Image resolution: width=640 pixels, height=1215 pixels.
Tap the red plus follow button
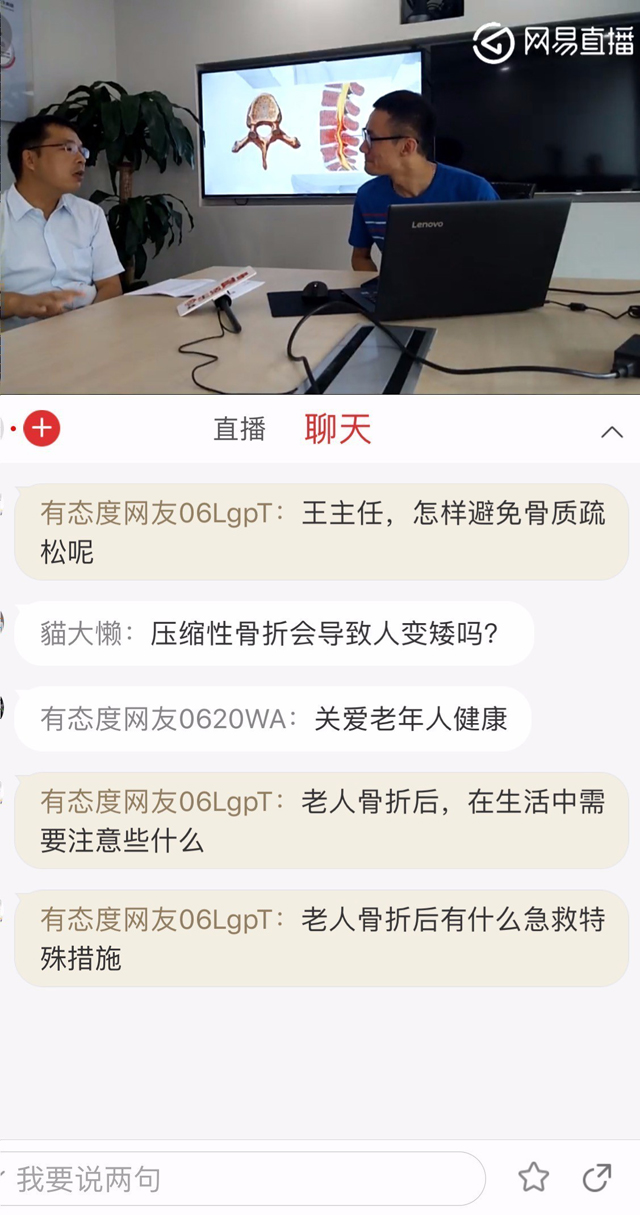tap(42, 429)
